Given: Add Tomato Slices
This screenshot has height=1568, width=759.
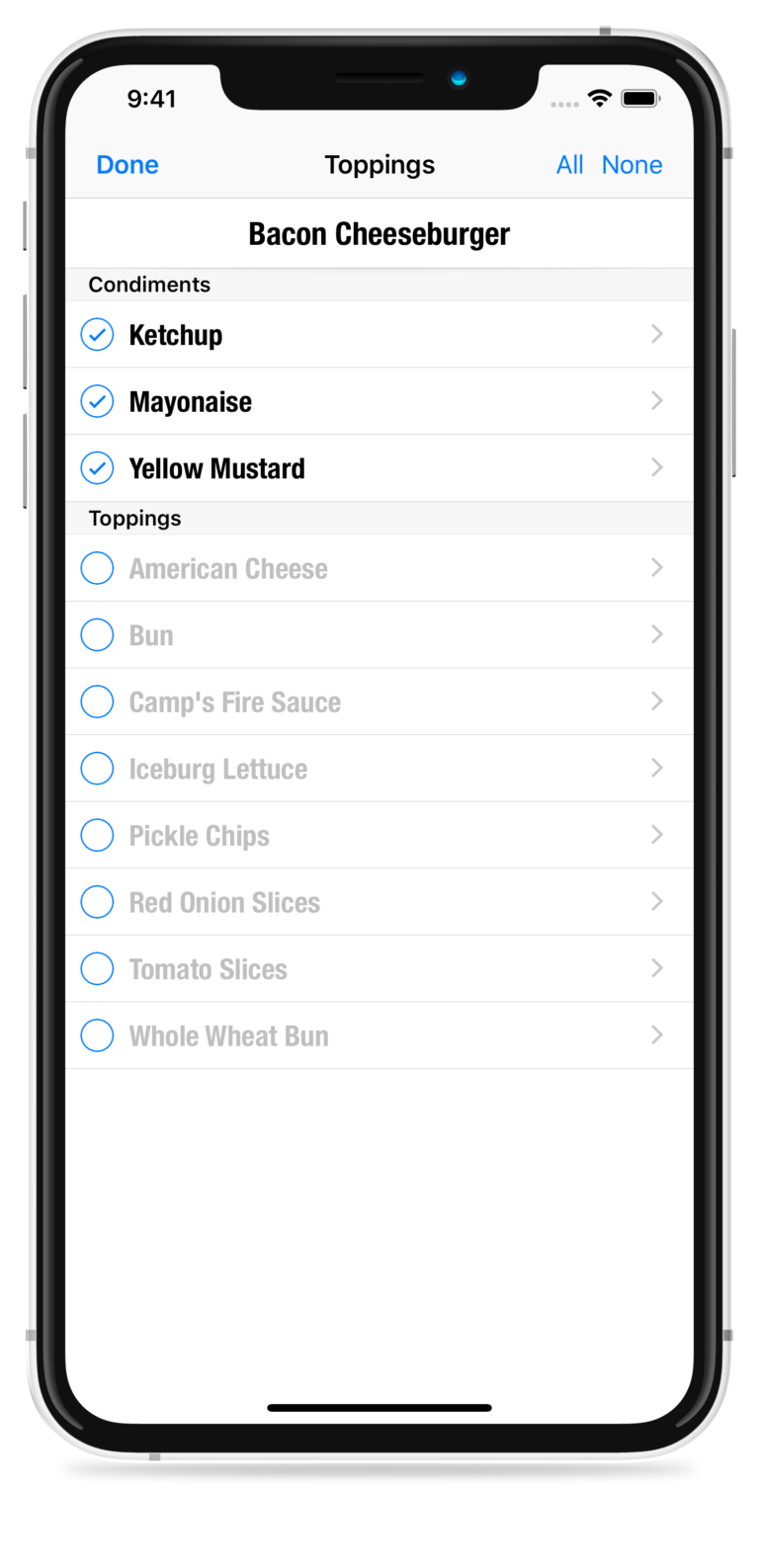Looking at the screenshot, I should (97, 968).
